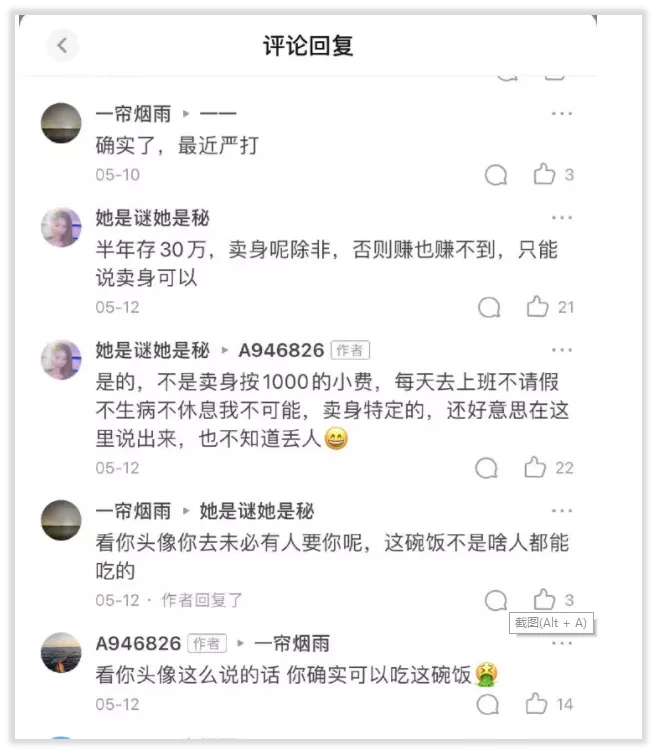Open more options on A946826's last reply
The width and height of the screenshot is (657, 754).
click(x=562, y=643)
